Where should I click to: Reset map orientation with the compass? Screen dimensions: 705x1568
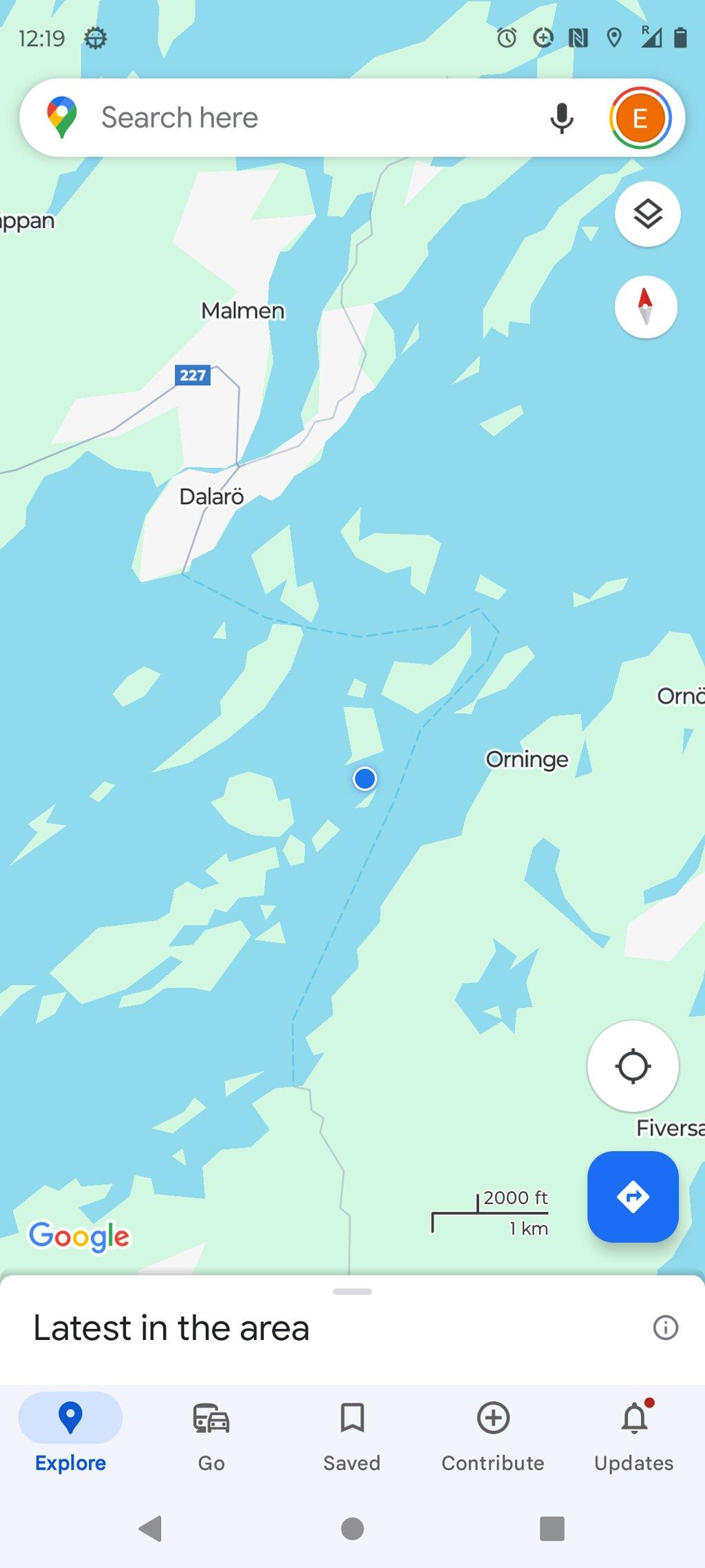pos(646,307)
